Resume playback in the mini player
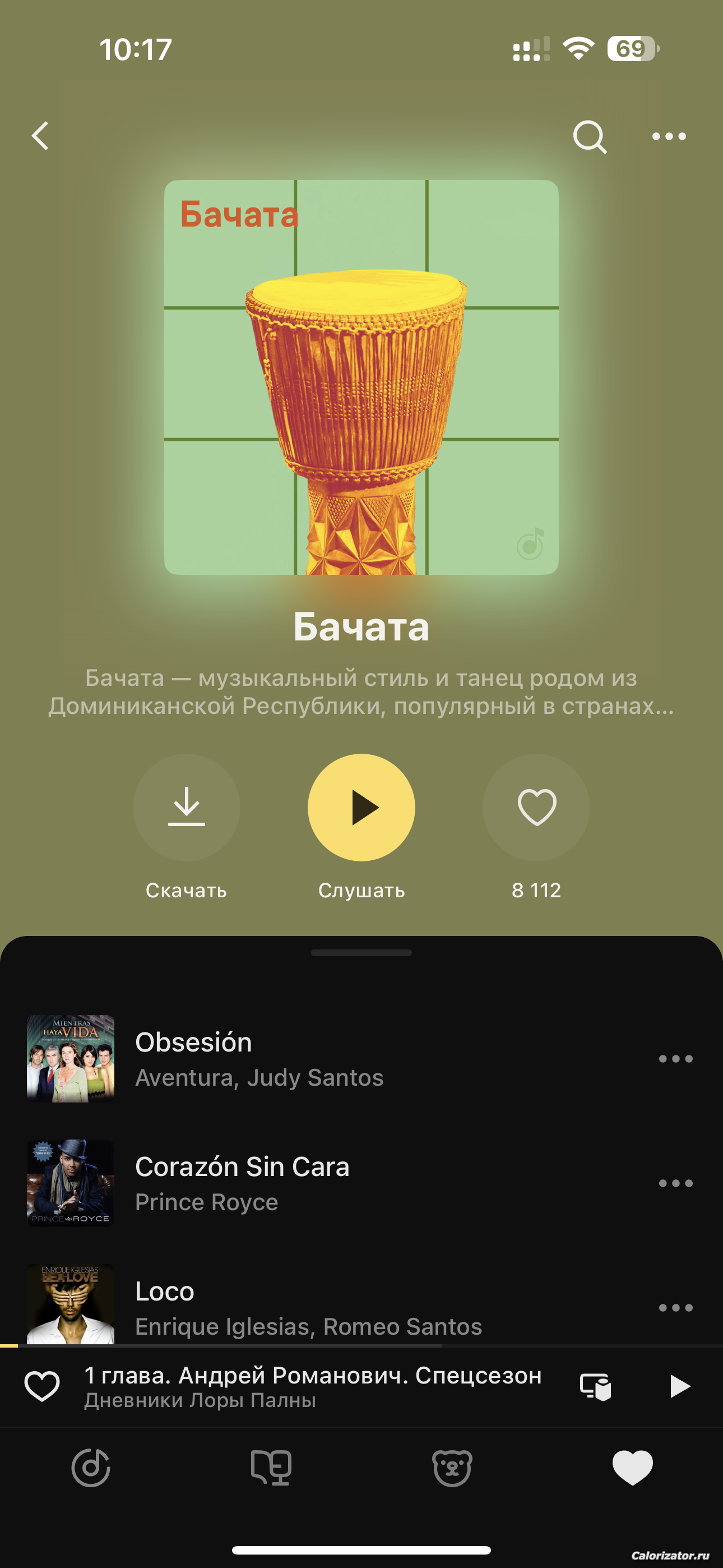723x1568 pixels. [679, 1387]
